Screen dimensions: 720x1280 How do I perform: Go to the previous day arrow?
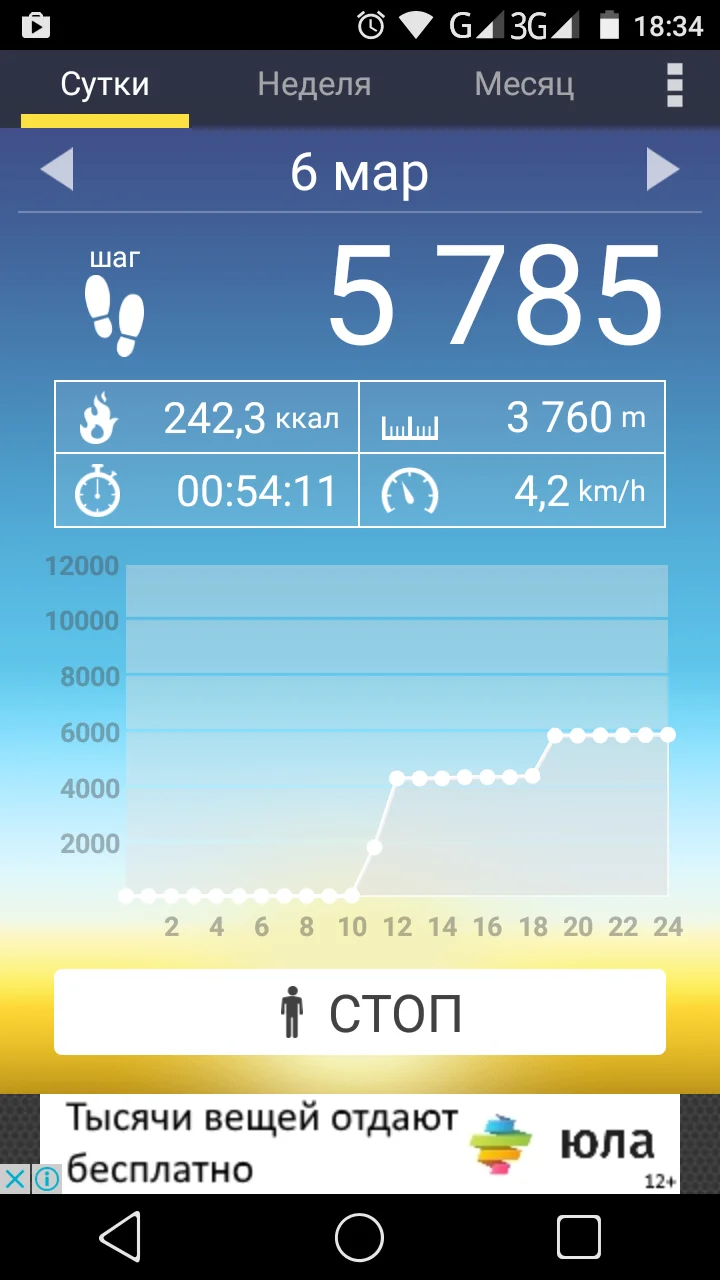point(57,170)
